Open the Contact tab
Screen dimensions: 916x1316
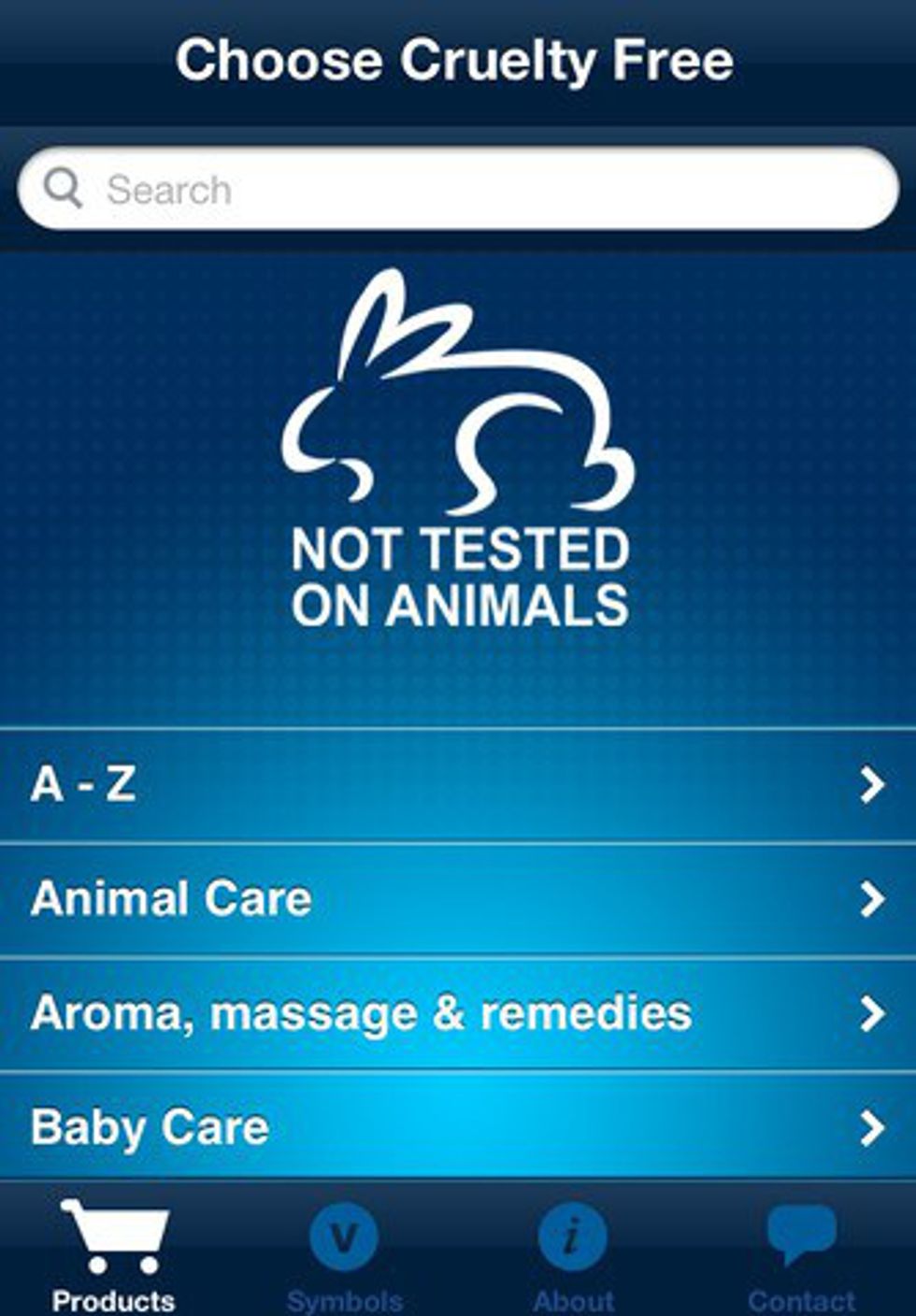point(801,1254)
